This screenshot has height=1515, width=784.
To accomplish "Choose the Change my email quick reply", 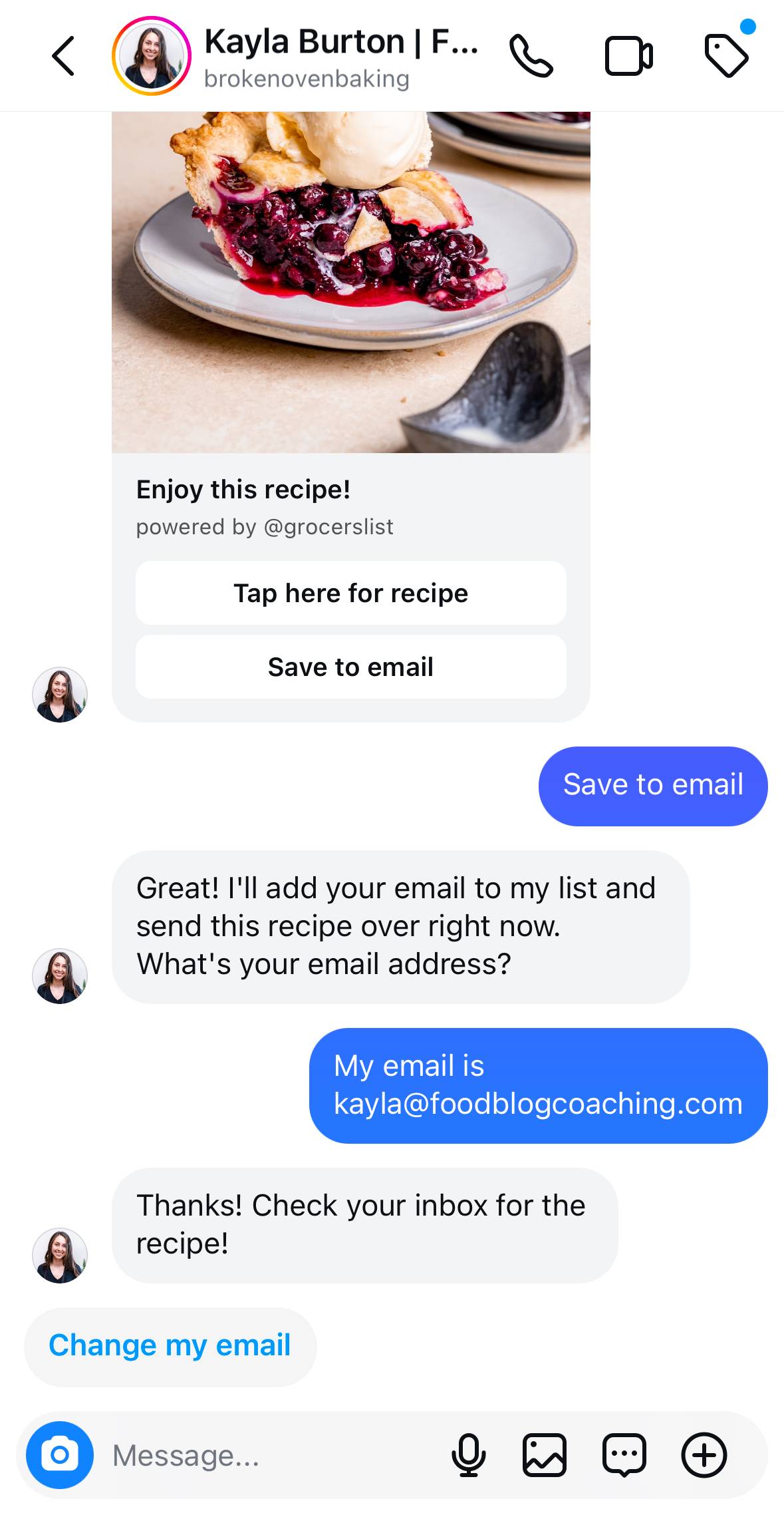I will point(170,1346).
